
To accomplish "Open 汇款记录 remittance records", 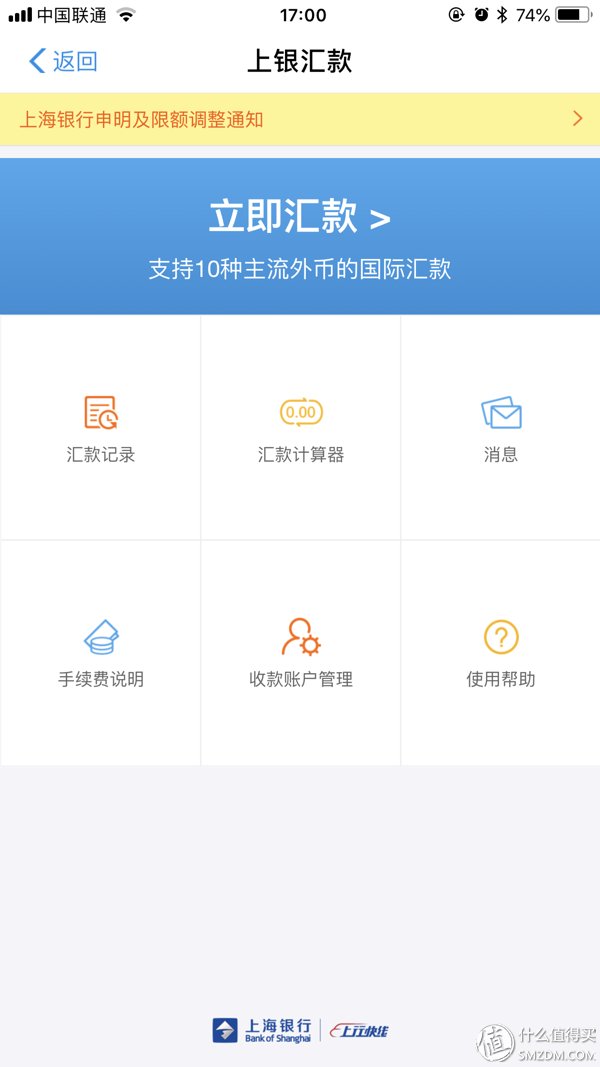I will click(100, 427).
